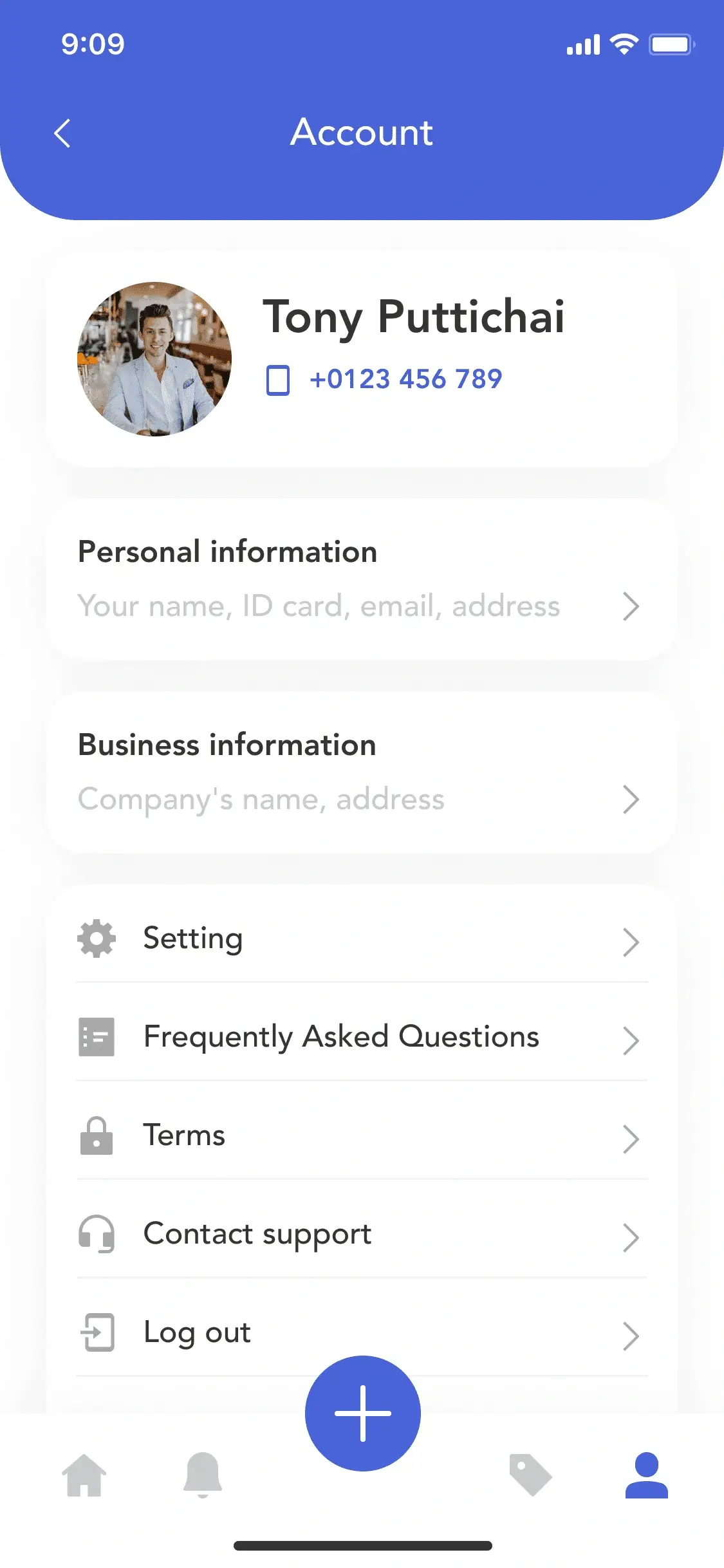The image size is (724, 1568).
Task: Open Tony Puttichai's profile card
Action: (362, 359)
